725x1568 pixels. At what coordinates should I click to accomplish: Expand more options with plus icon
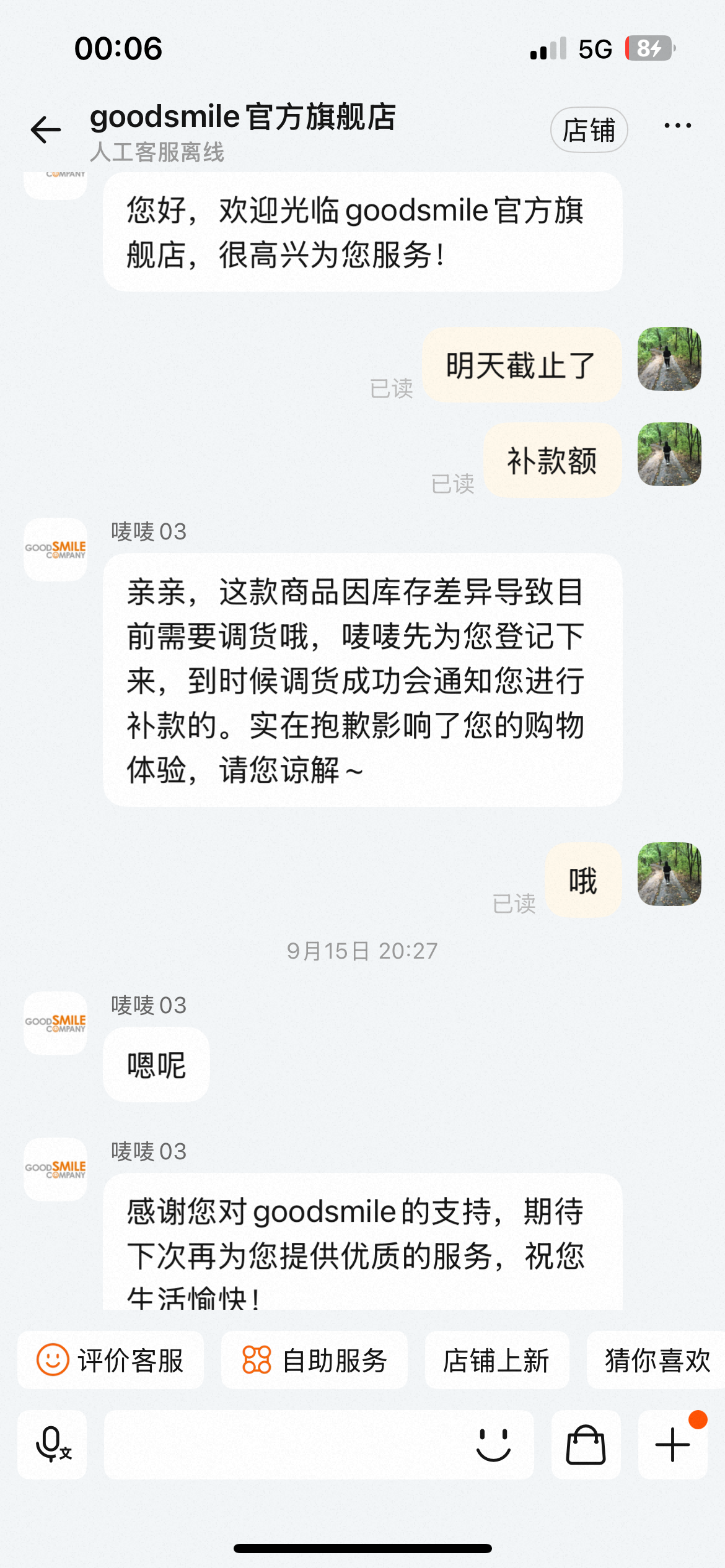pos(672,1444)
